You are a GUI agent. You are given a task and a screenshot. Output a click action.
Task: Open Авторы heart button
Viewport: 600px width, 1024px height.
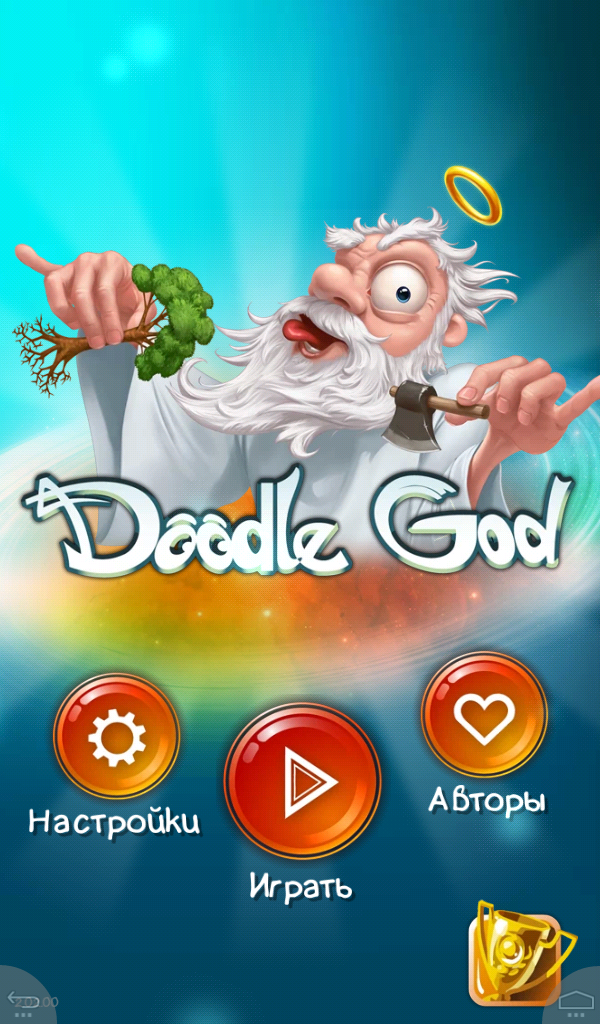tap(484, 714)
